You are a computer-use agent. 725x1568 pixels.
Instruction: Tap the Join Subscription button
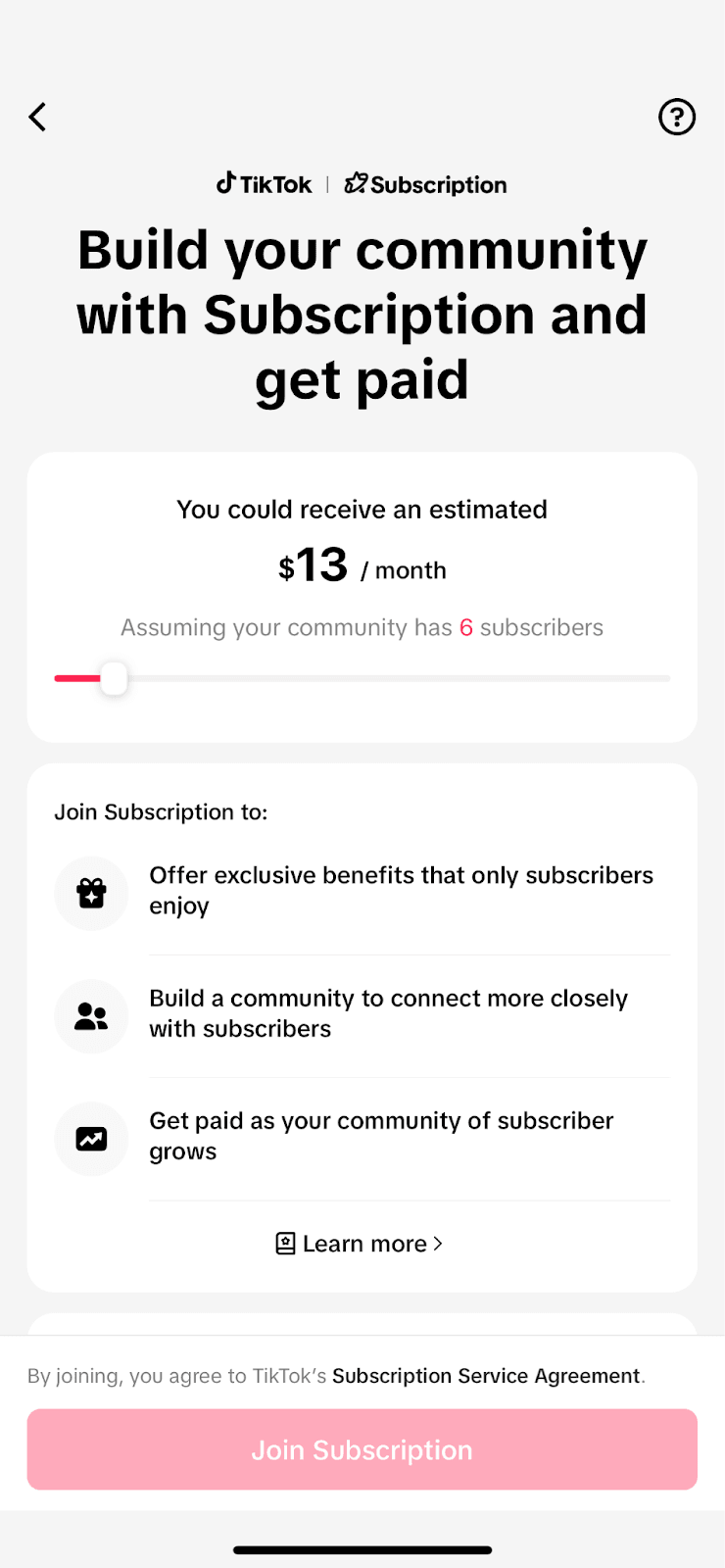362,1449
